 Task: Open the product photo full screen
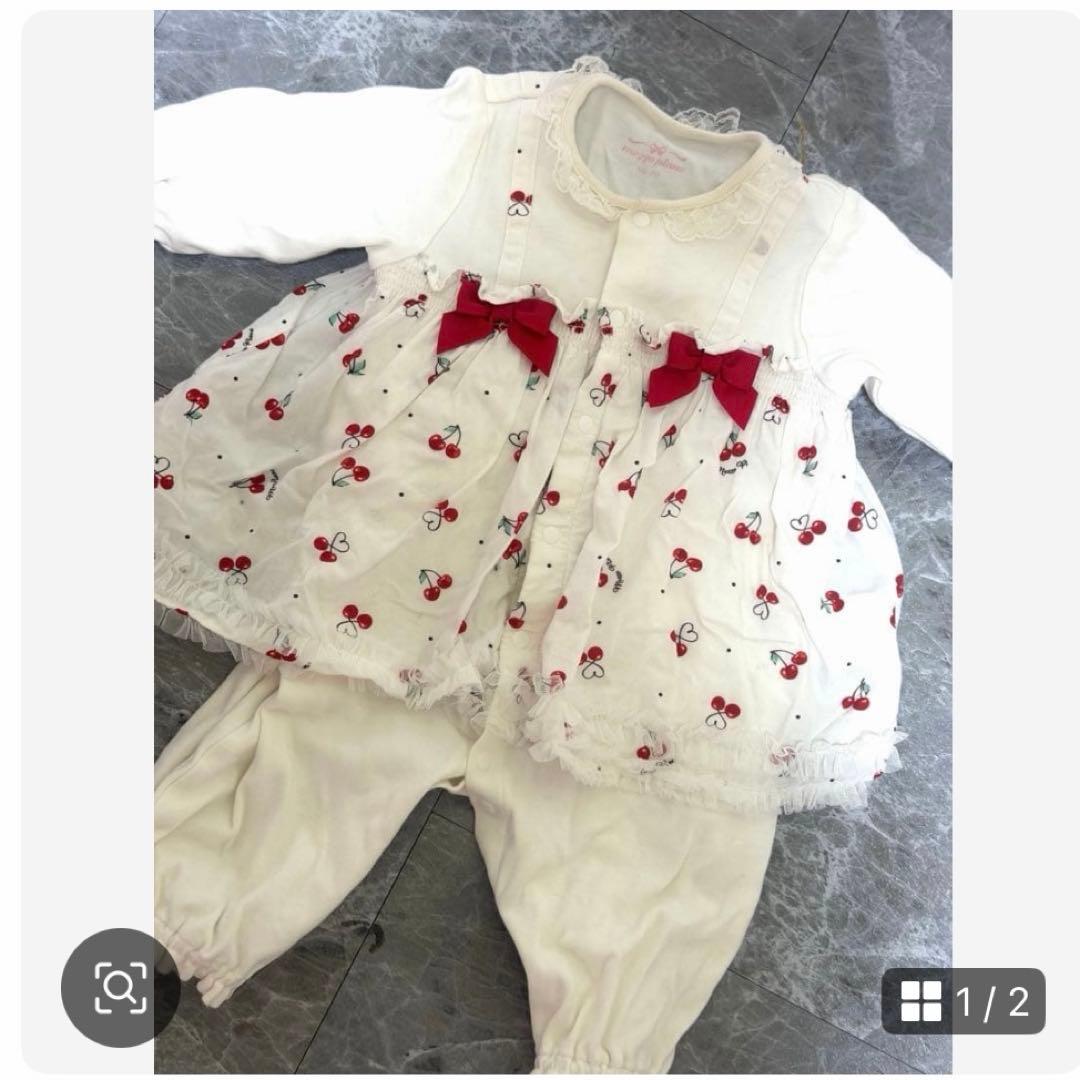coord(552,500)
